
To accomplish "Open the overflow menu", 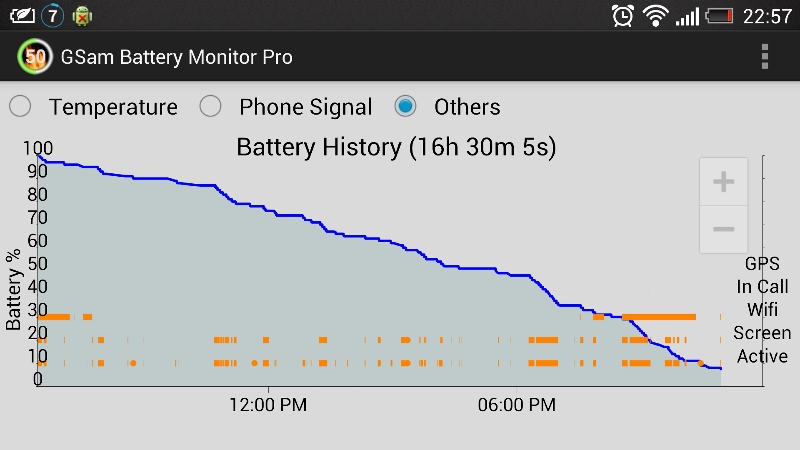I will (765, 56).
